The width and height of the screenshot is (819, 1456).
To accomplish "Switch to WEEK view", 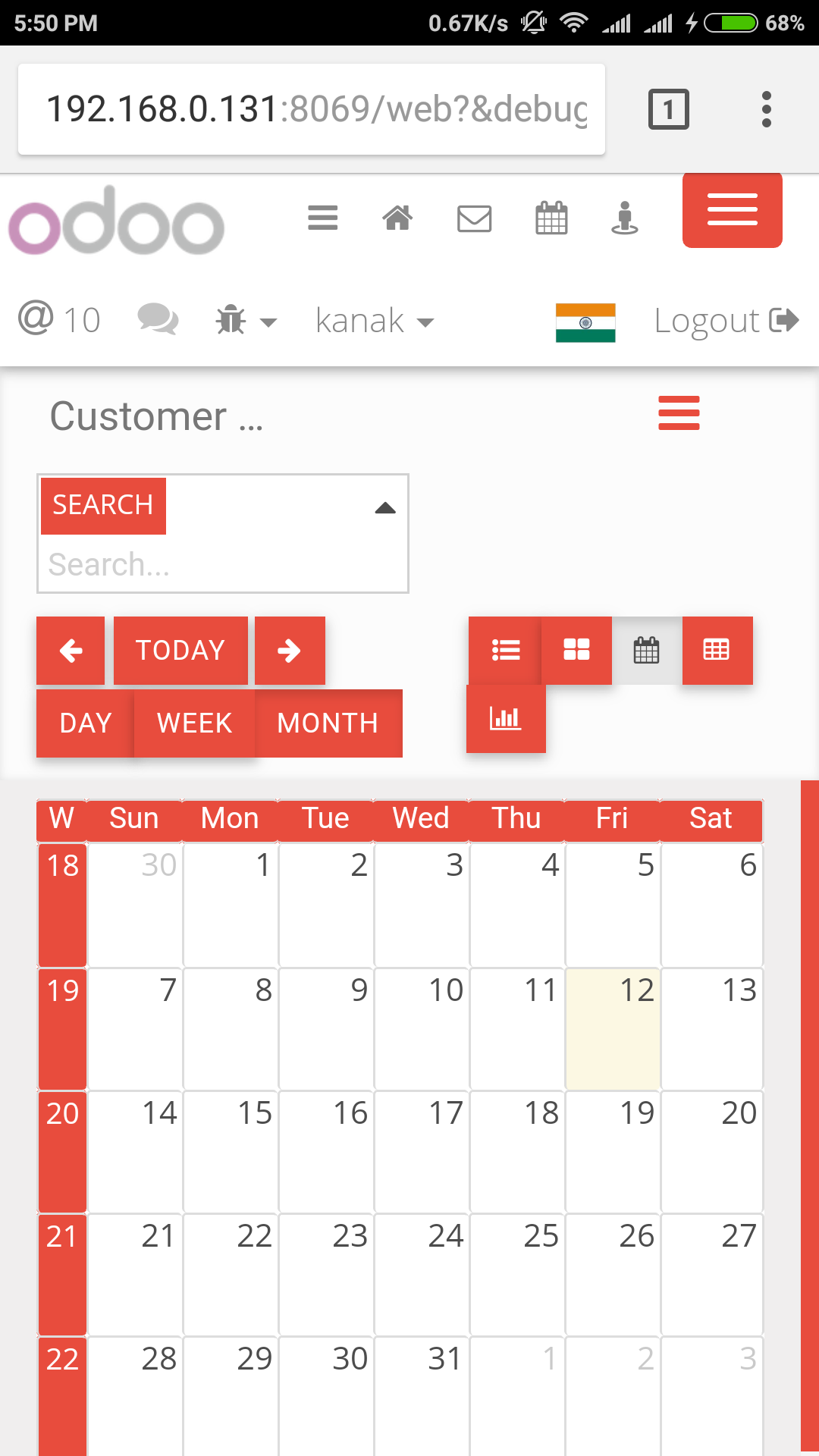I will [195, 723].
